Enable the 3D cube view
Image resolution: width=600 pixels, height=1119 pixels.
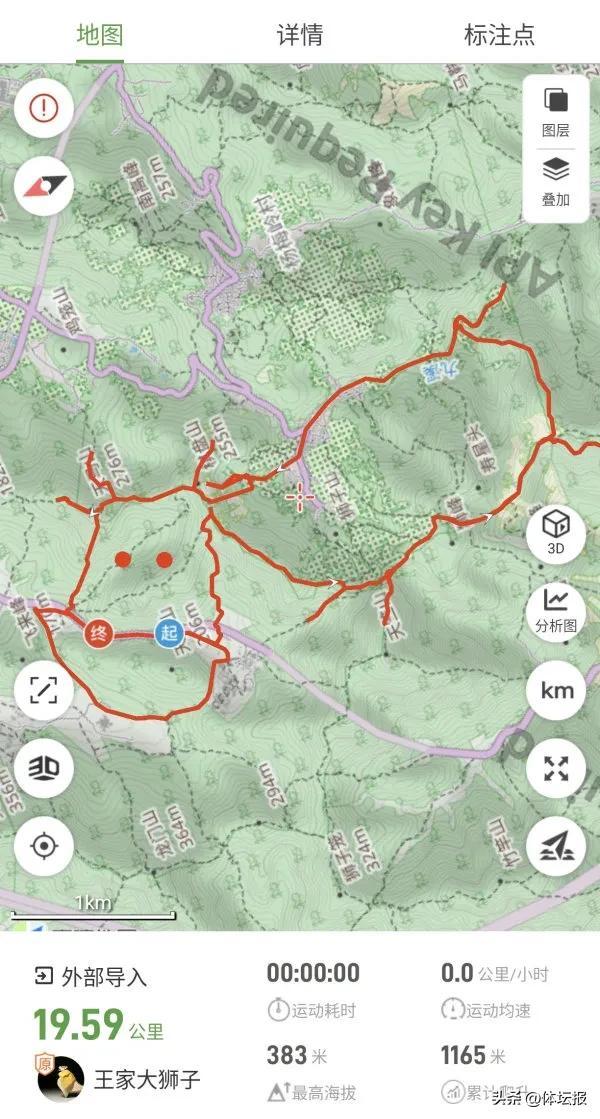coord(556,531)
